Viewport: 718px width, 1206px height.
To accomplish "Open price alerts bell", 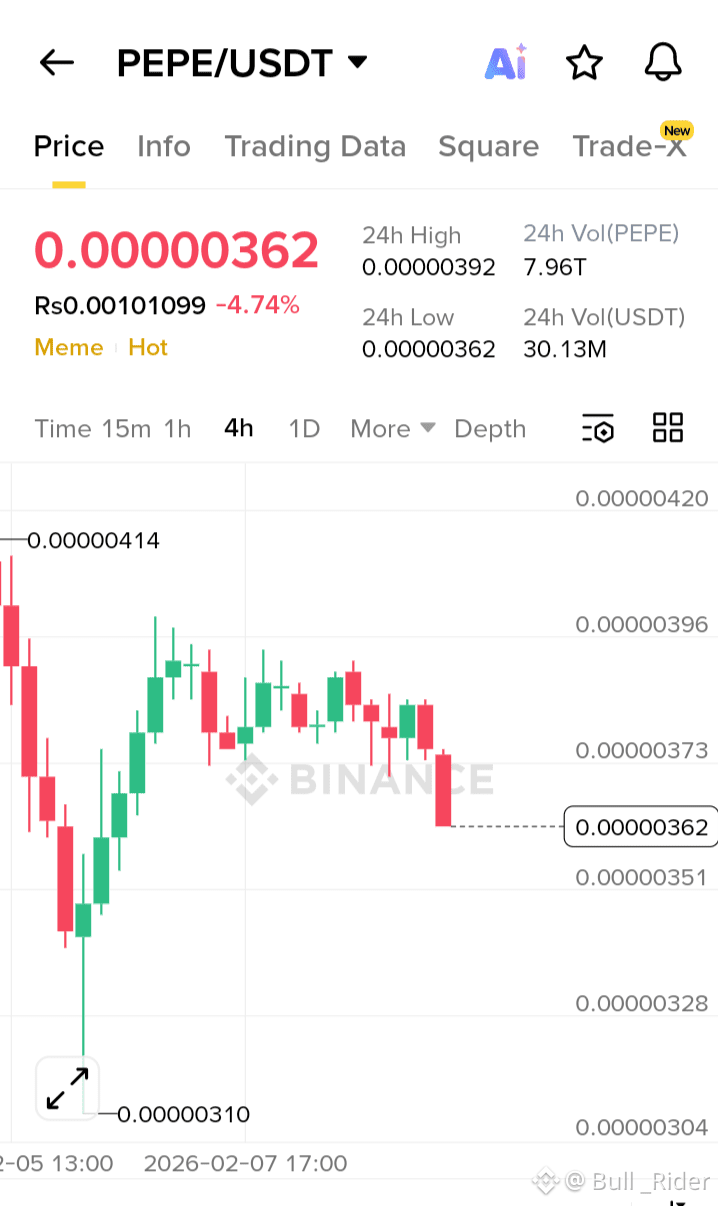I will [x=662, y=63].
